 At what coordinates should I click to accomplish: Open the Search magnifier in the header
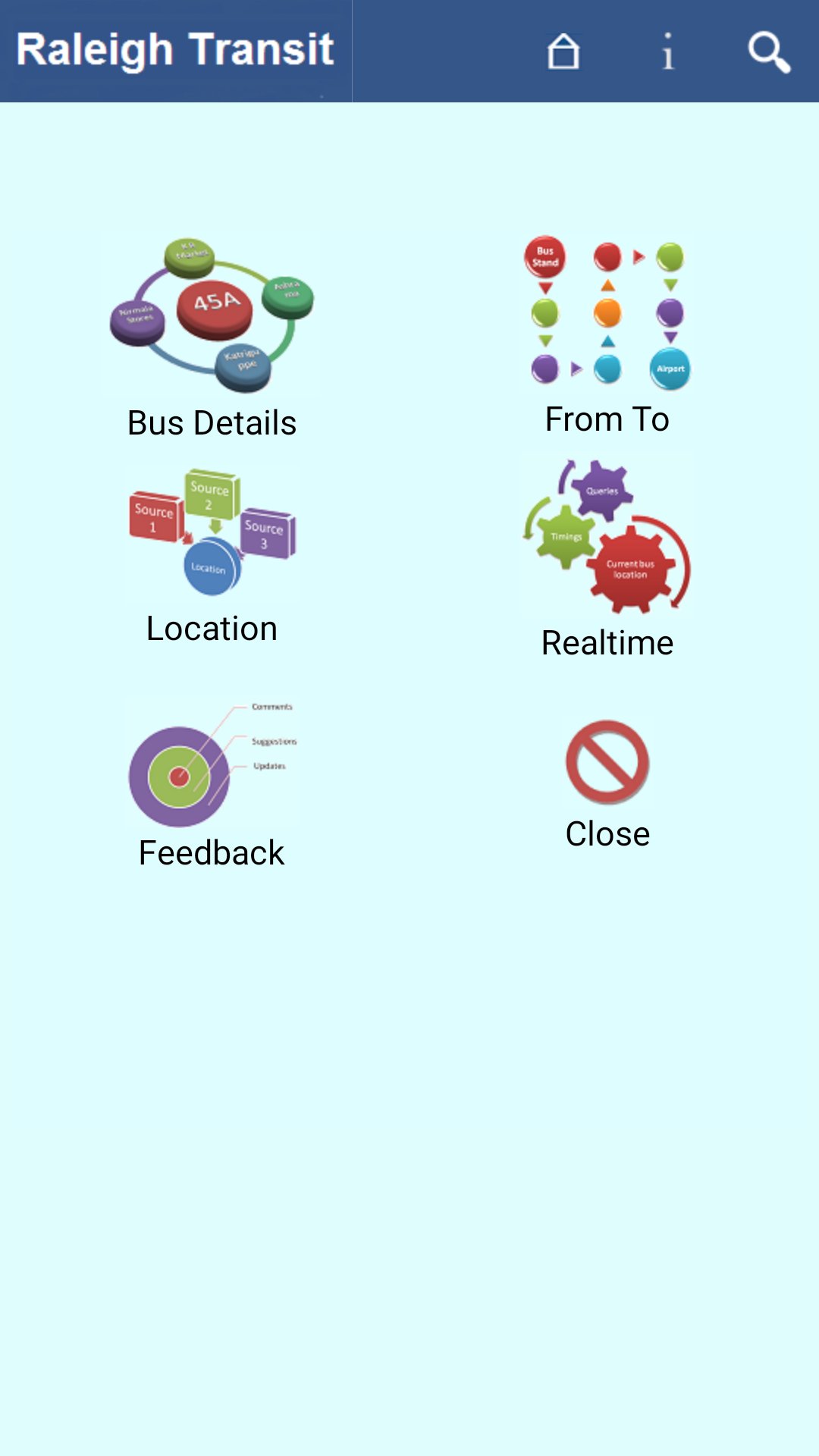click(x=768, y=52)
